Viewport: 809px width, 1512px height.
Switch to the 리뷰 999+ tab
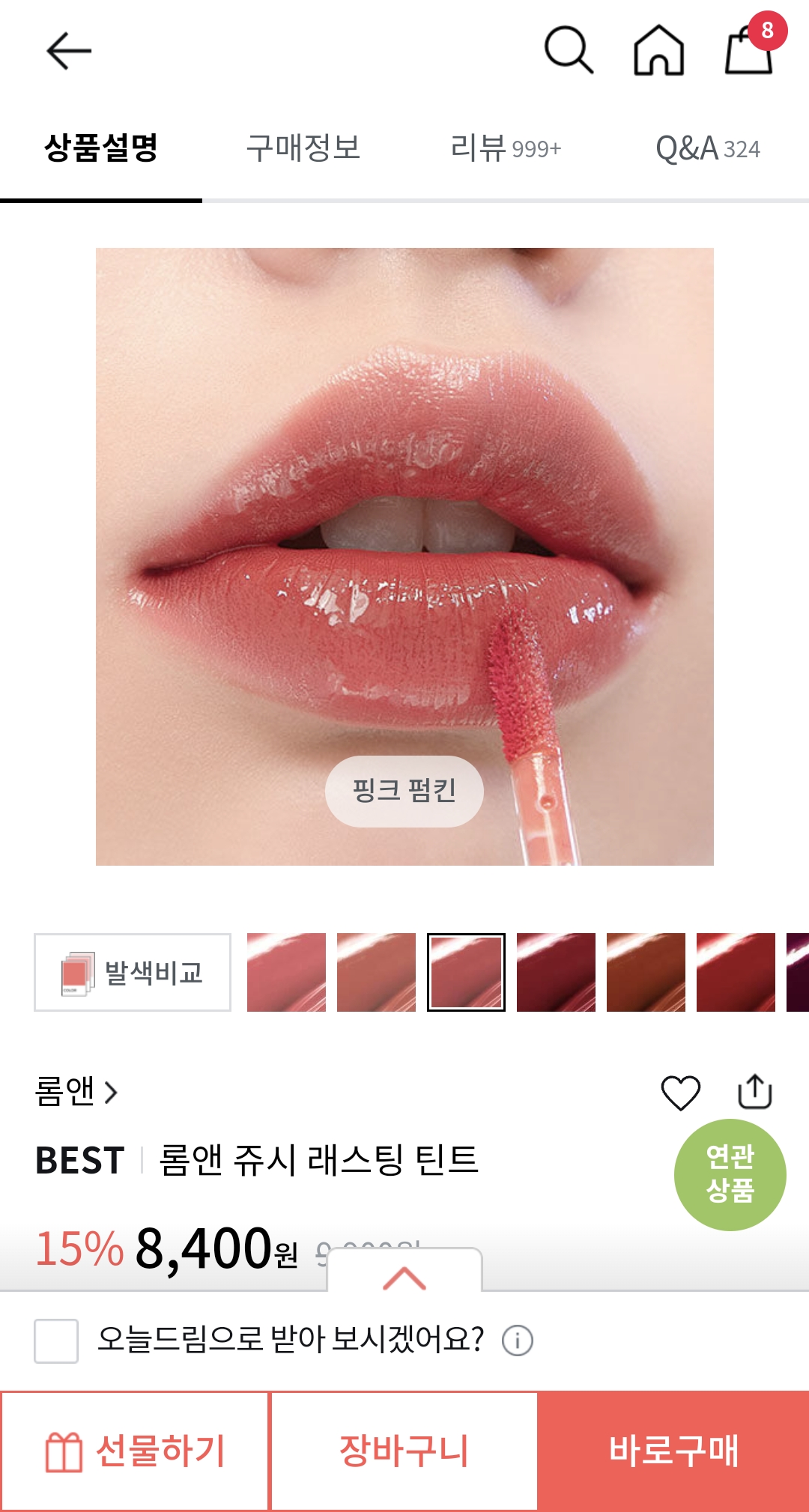(x=506, y=148)
